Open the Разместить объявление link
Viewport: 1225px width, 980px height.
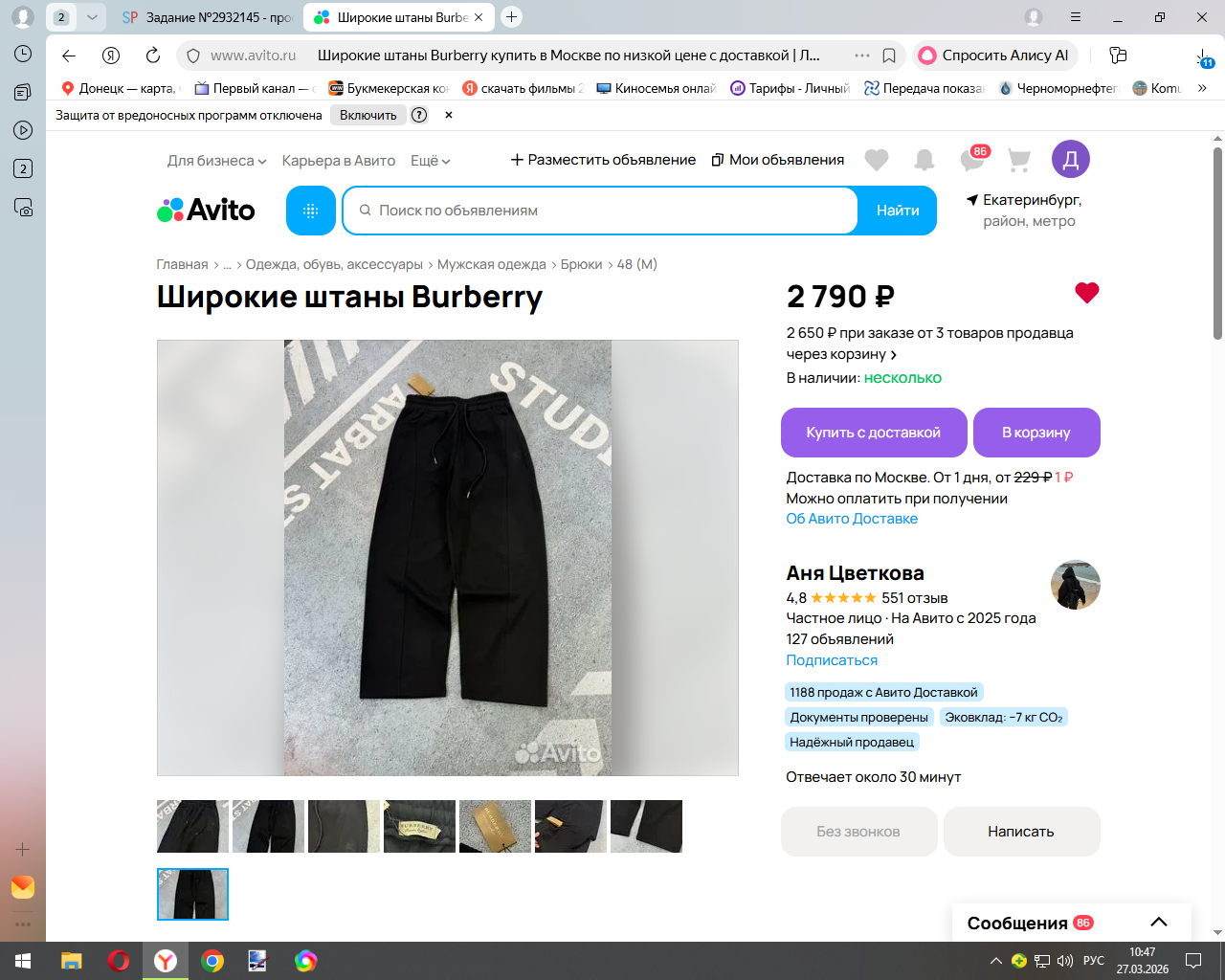pos(603,160)
